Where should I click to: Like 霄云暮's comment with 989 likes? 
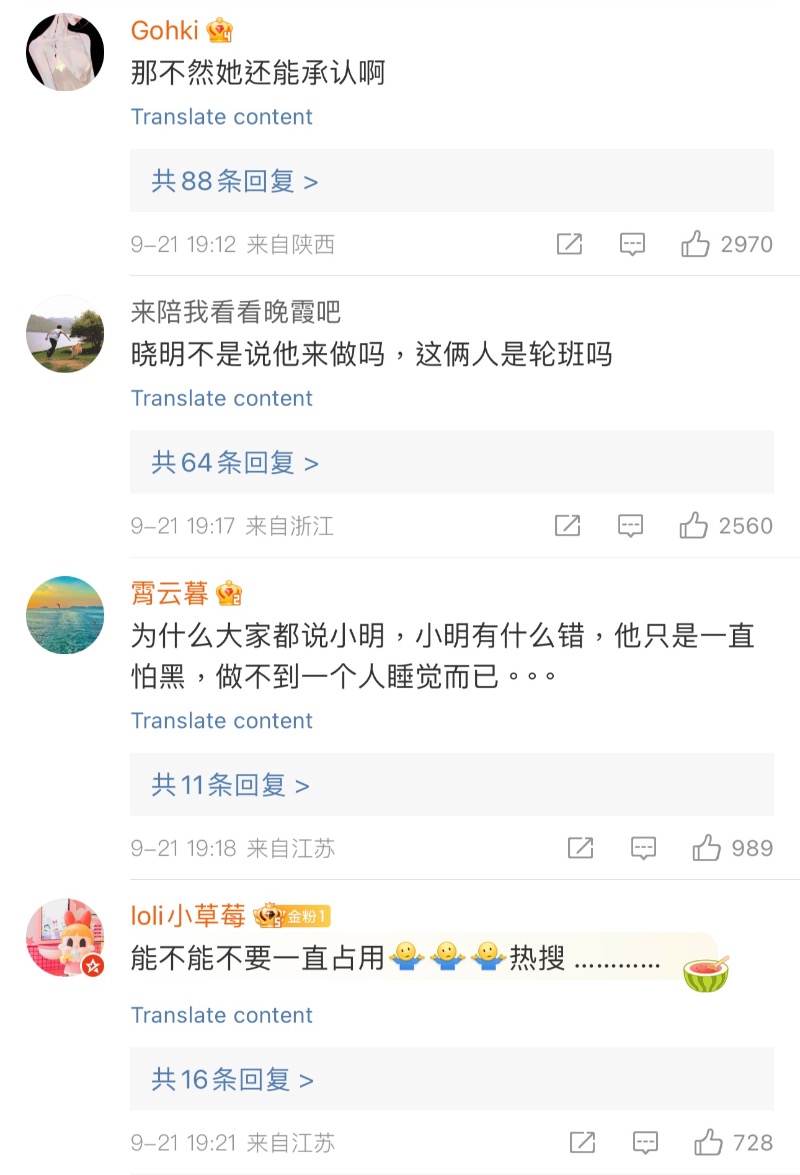click(707, 849)
